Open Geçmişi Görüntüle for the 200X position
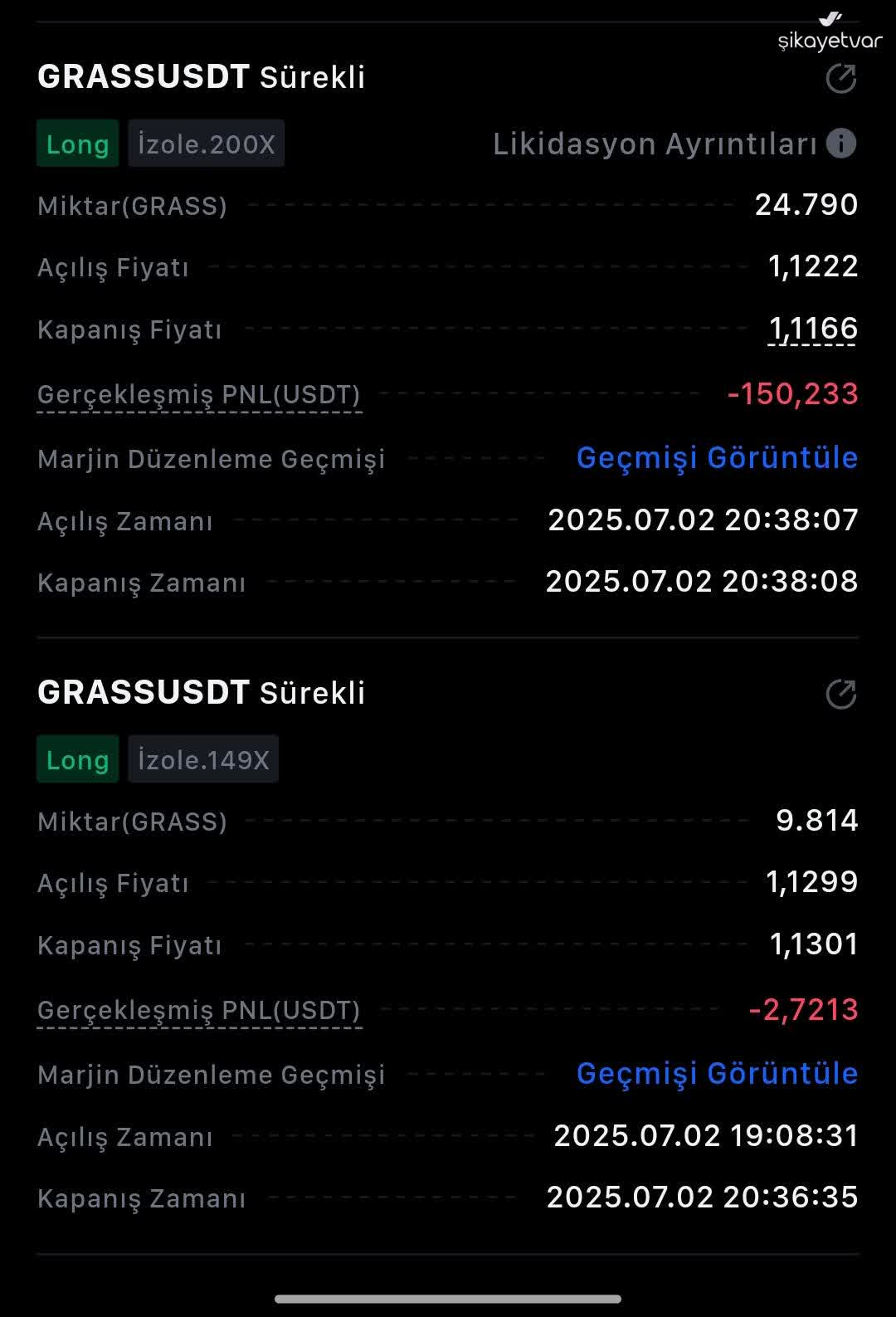Viewport: 896px width, 1317px height. pyautogui.click(x=717, y=457)
